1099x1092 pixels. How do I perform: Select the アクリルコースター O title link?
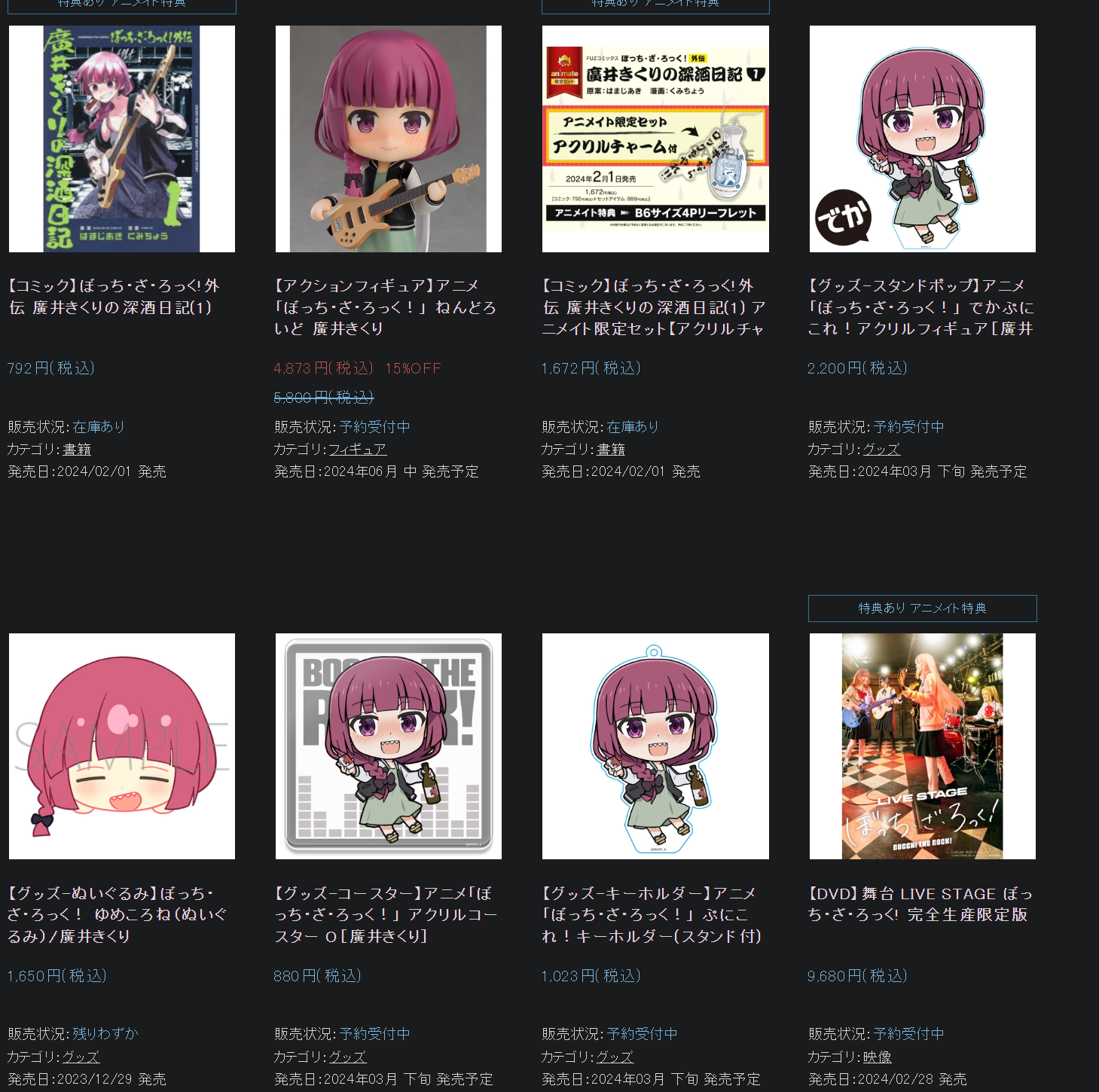tap(384, 914)
